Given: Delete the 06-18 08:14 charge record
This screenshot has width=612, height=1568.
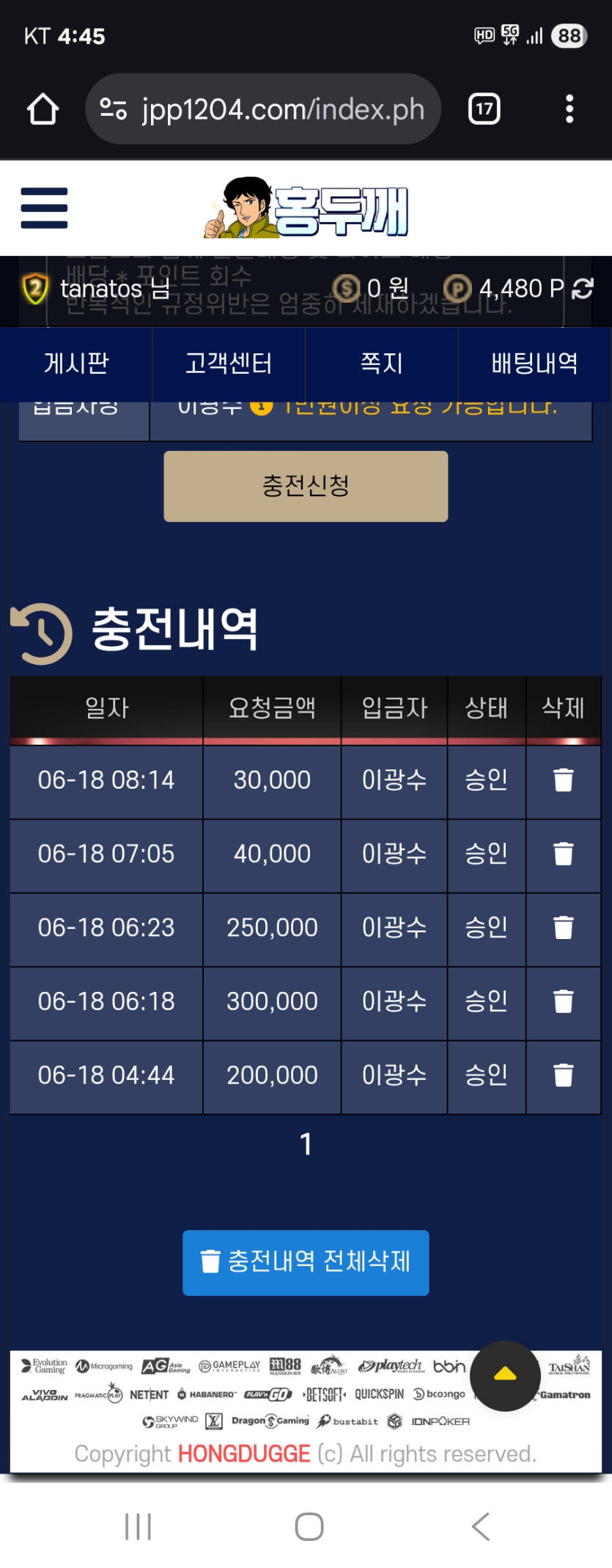Looking at the screenshot, I should tap(563, 780).
